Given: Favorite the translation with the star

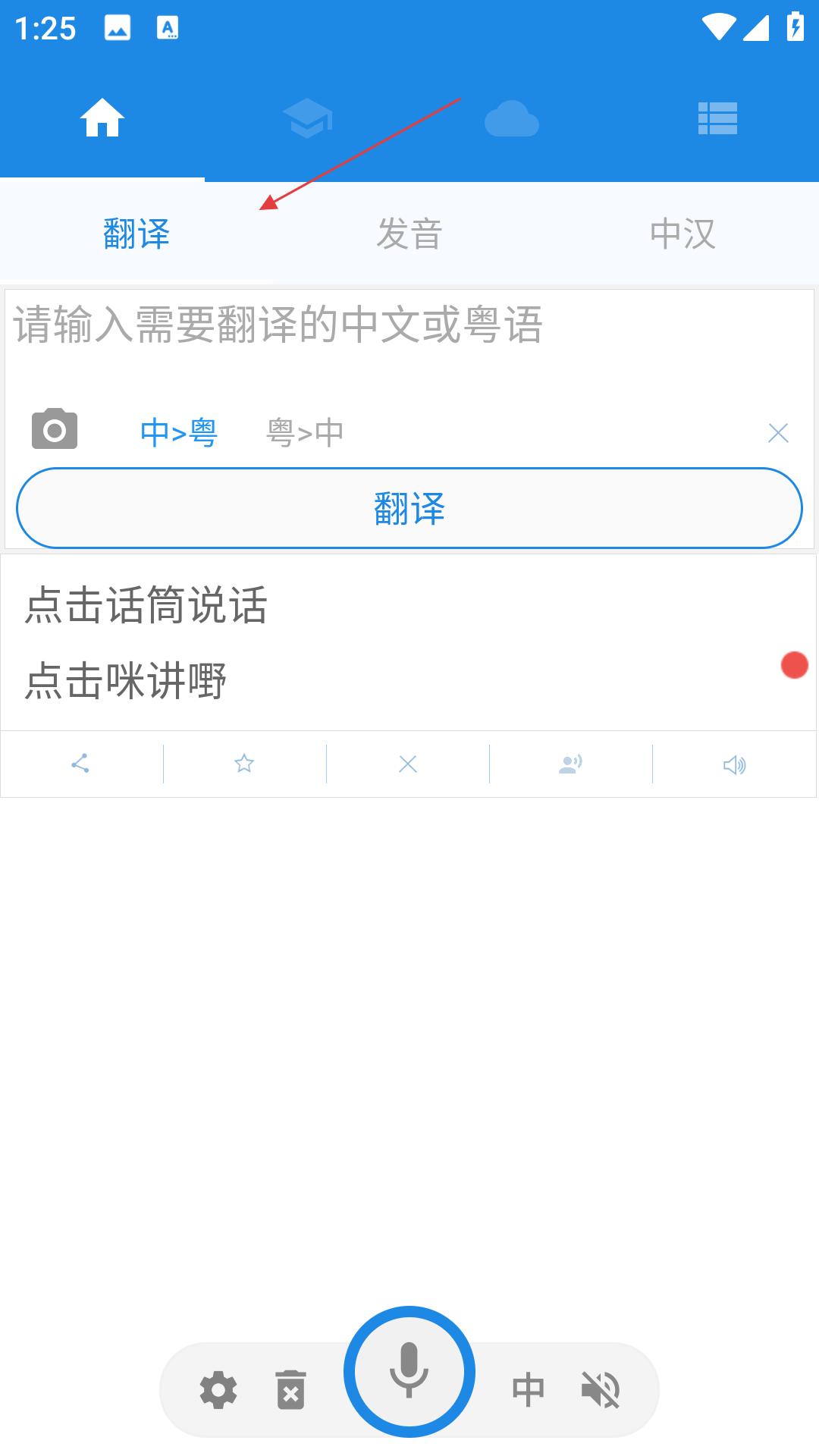Looking at the screenshot, I should (x=244, y=764).
